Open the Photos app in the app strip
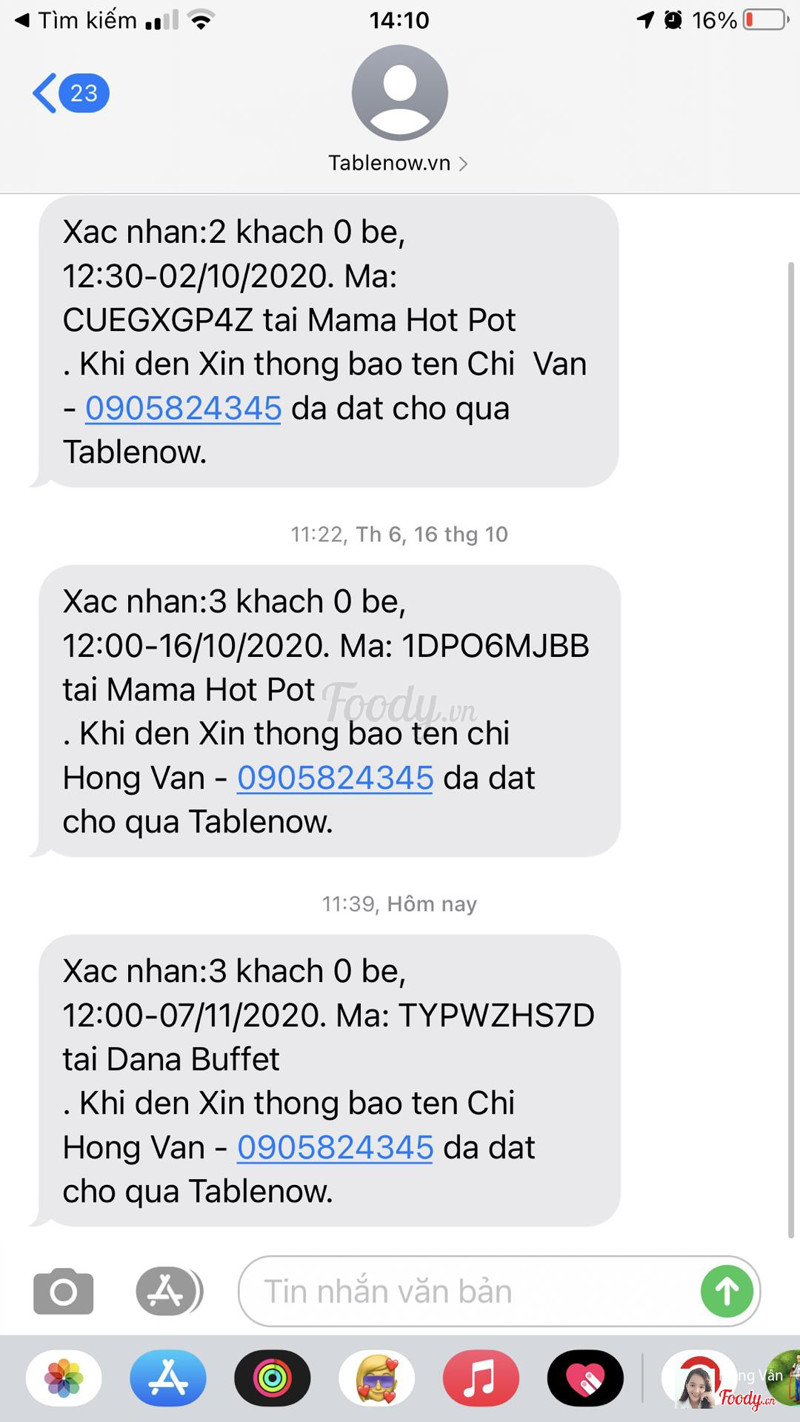800x1422 pixels. coord(63,1379)
